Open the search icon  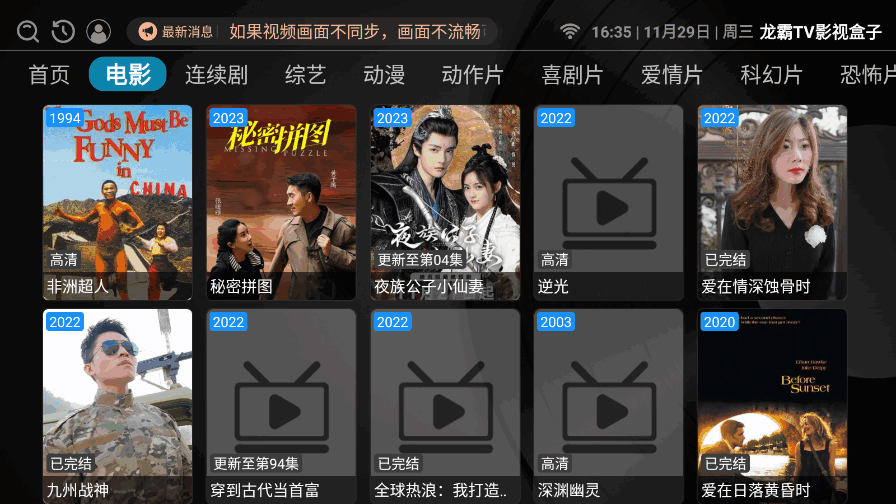coord(28,31)
